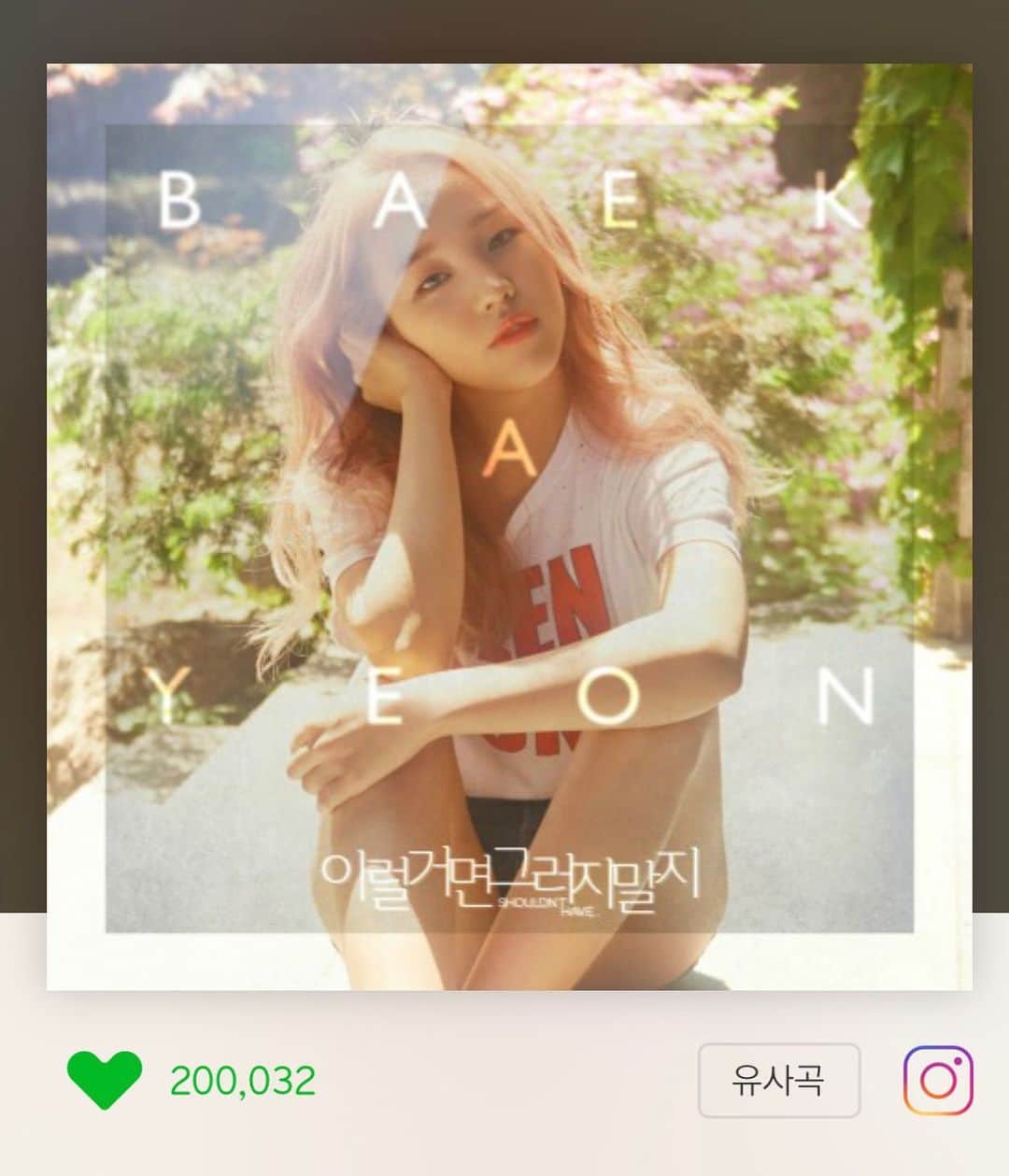The height and width of the screenshot is (1176, 1009).
Task: Like the song with the green heart
Action: [x=105, y=1080]
